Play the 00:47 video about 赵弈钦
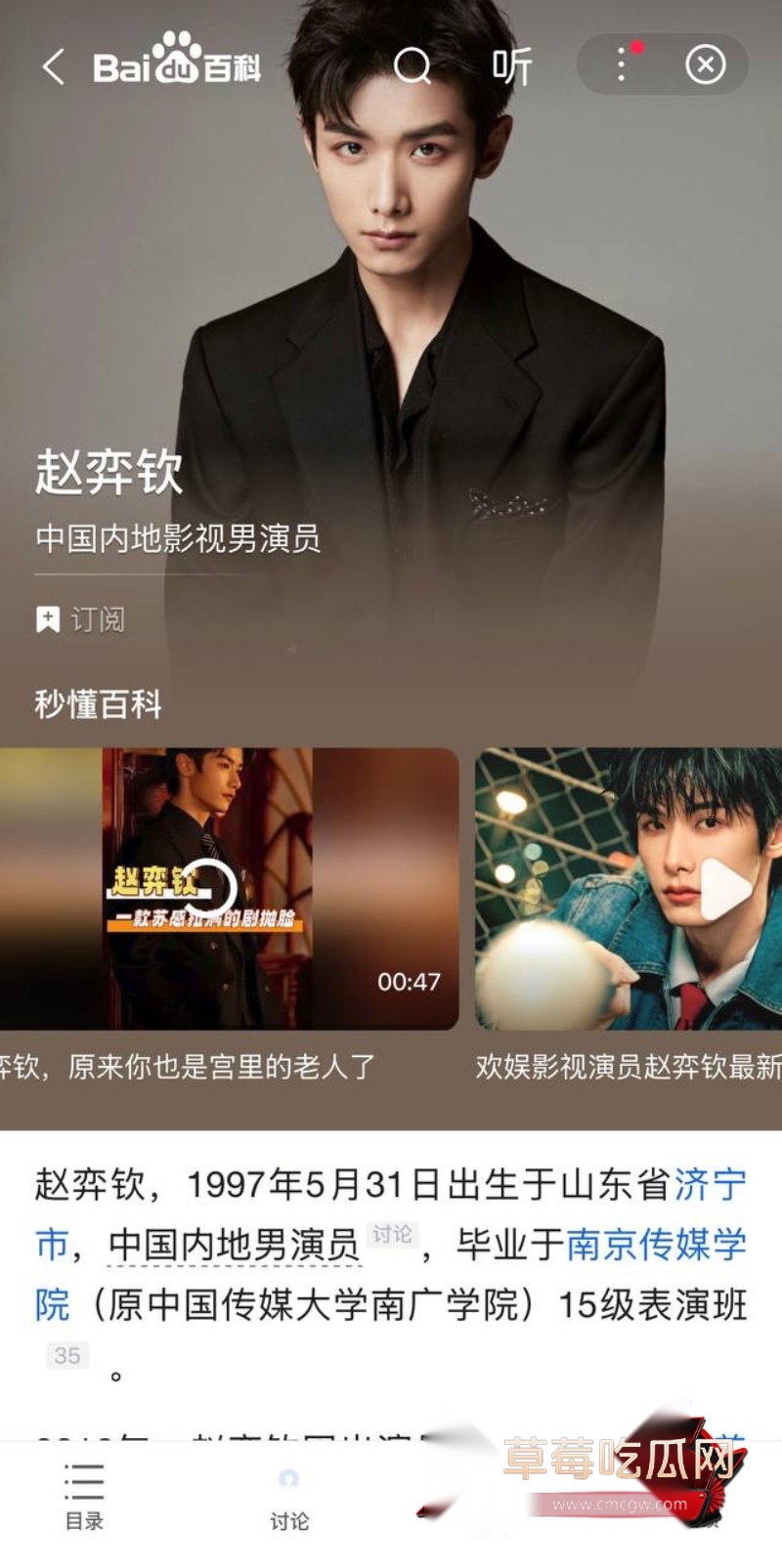The width and height of the screenshot is (782, 1568). (229, 889)
